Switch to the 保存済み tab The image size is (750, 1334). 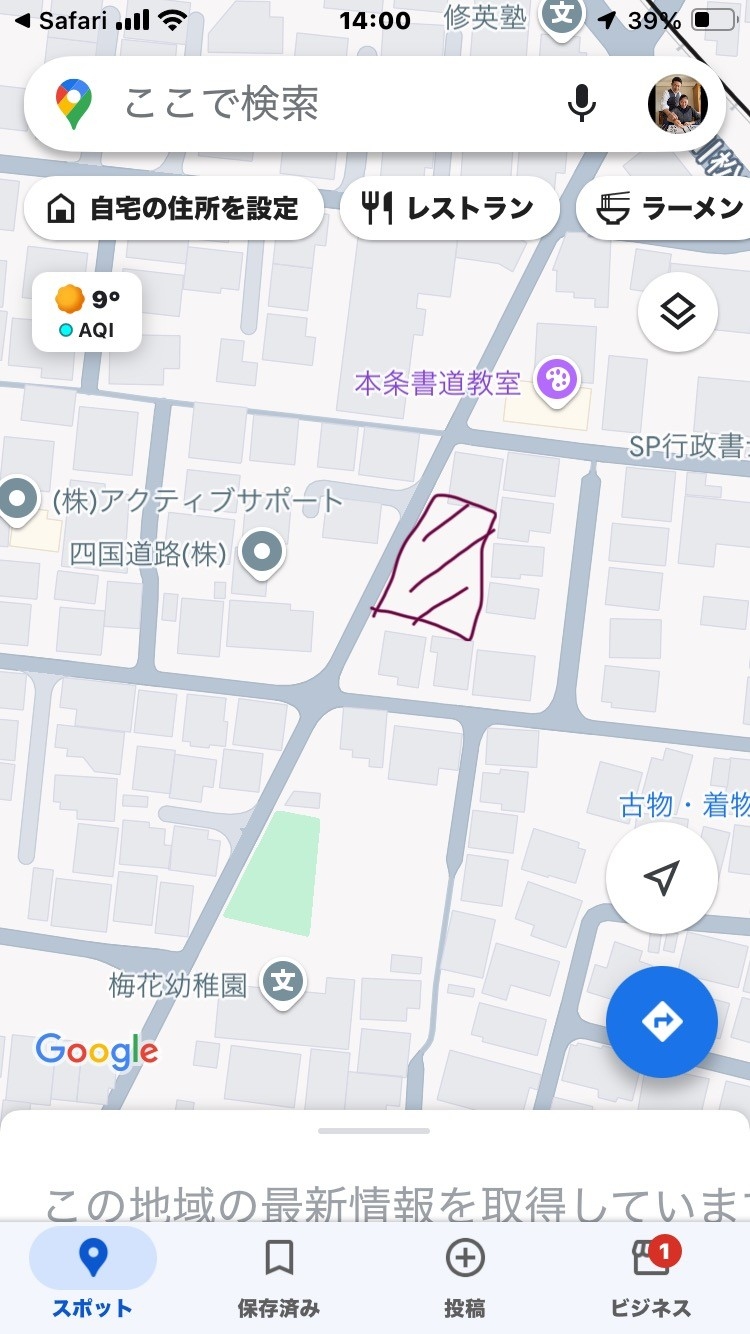point(279,1274)
